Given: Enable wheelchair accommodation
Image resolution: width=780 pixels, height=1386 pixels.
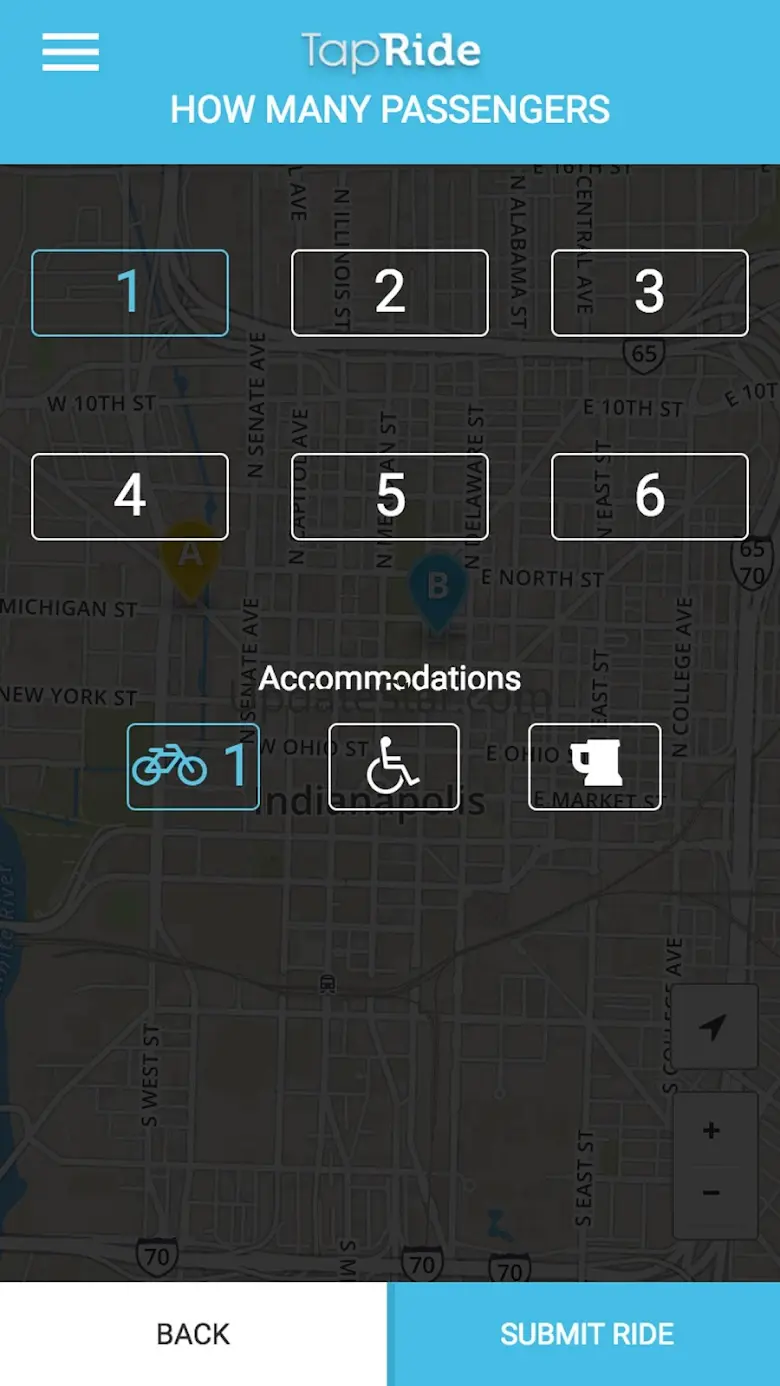Looking at the screenshot, I should [394, 766].
